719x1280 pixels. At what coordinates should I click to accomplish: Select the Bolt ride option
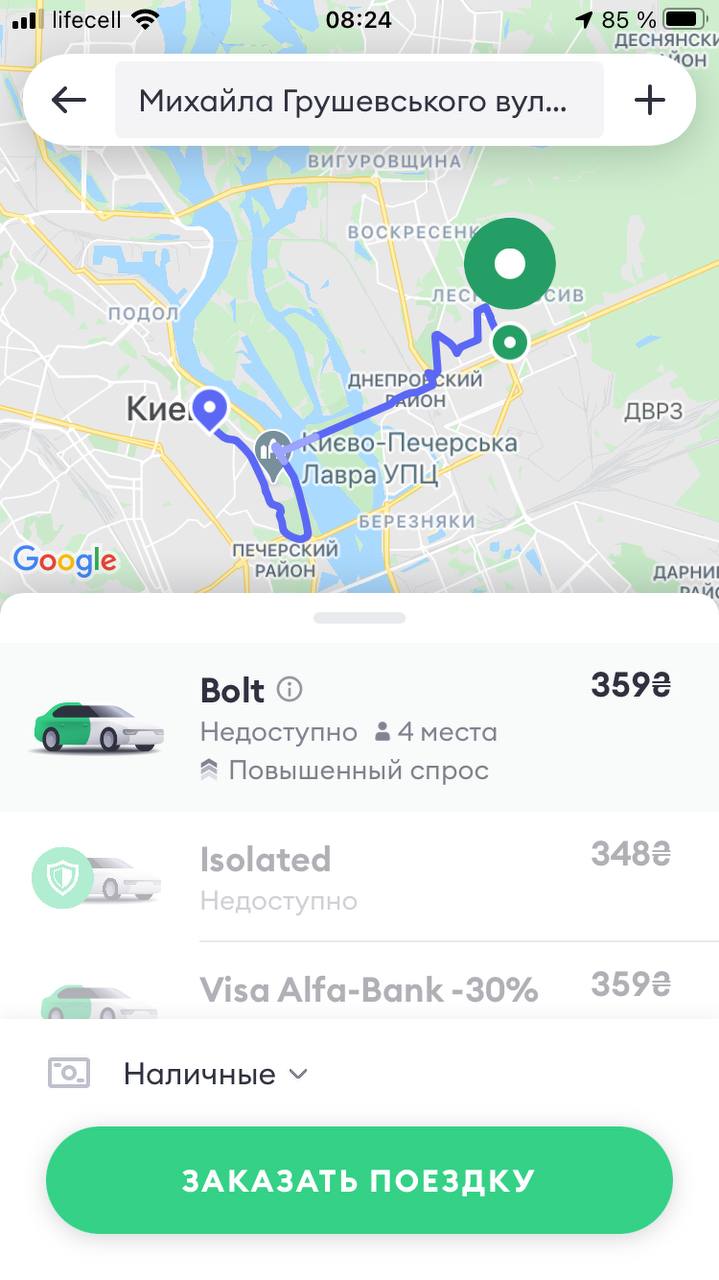(x=359, y=728)
